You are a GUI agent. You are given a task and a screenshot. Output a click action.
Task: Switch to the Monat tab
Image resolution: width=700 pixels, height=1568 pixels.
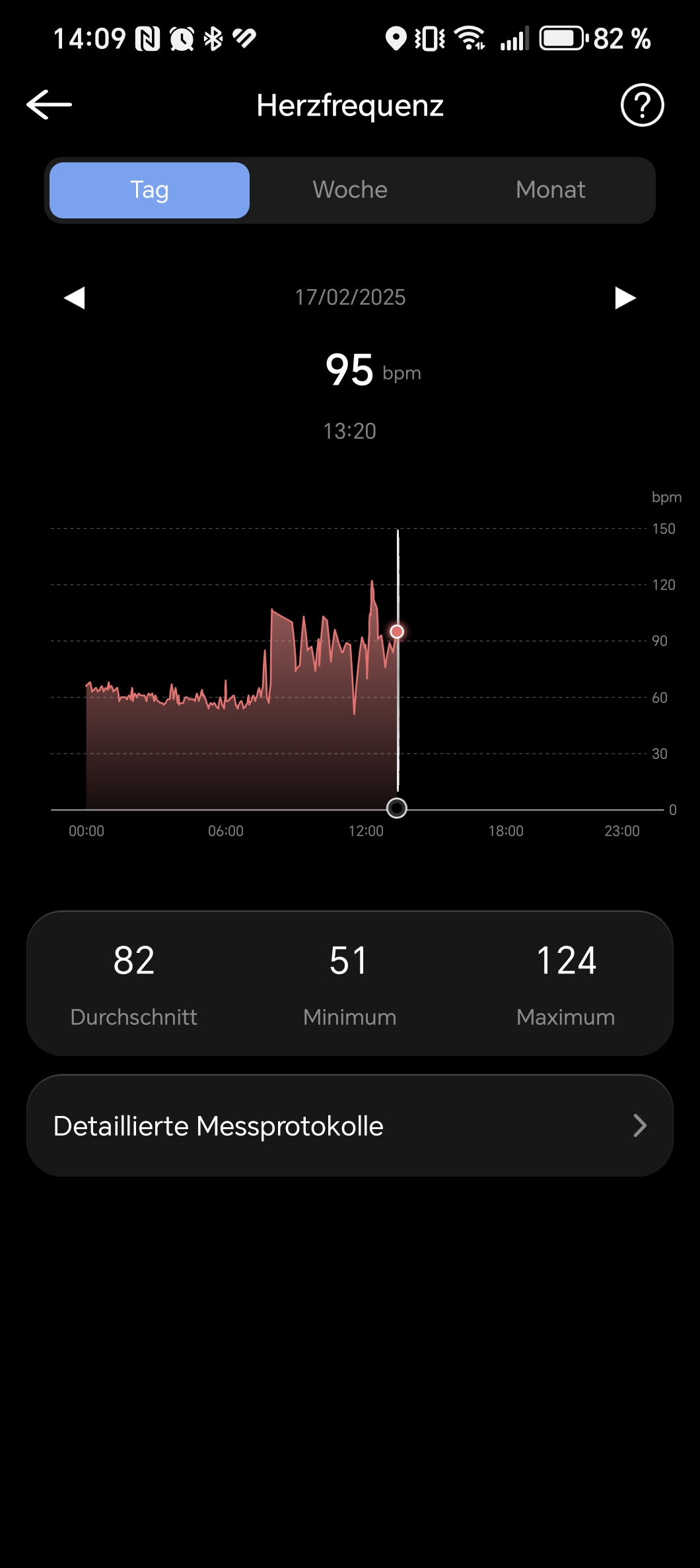pyautogui.click(x=550, y=190)
